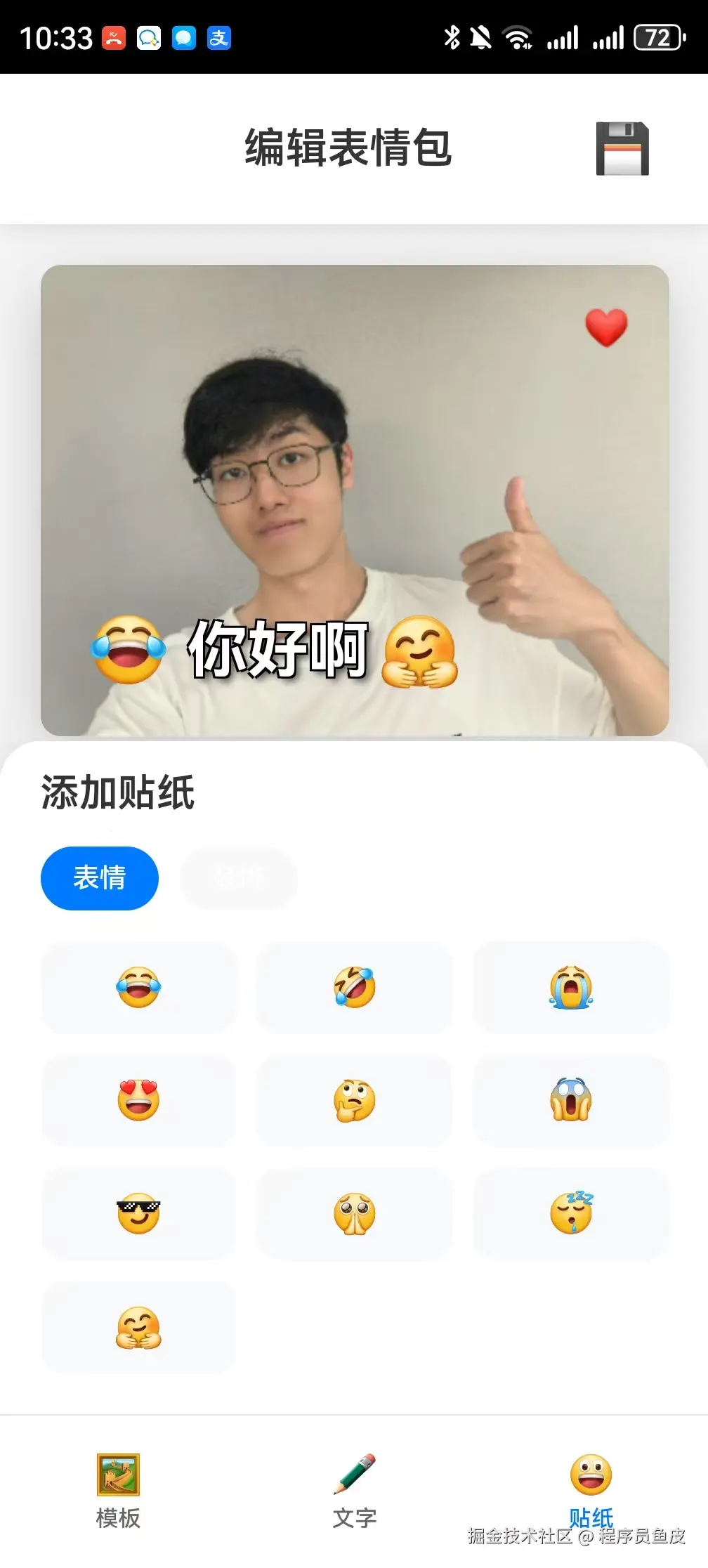The image size is (708, 1568).
Task: Choose the sunglasses face sticker
Action: coord(138,1213)
